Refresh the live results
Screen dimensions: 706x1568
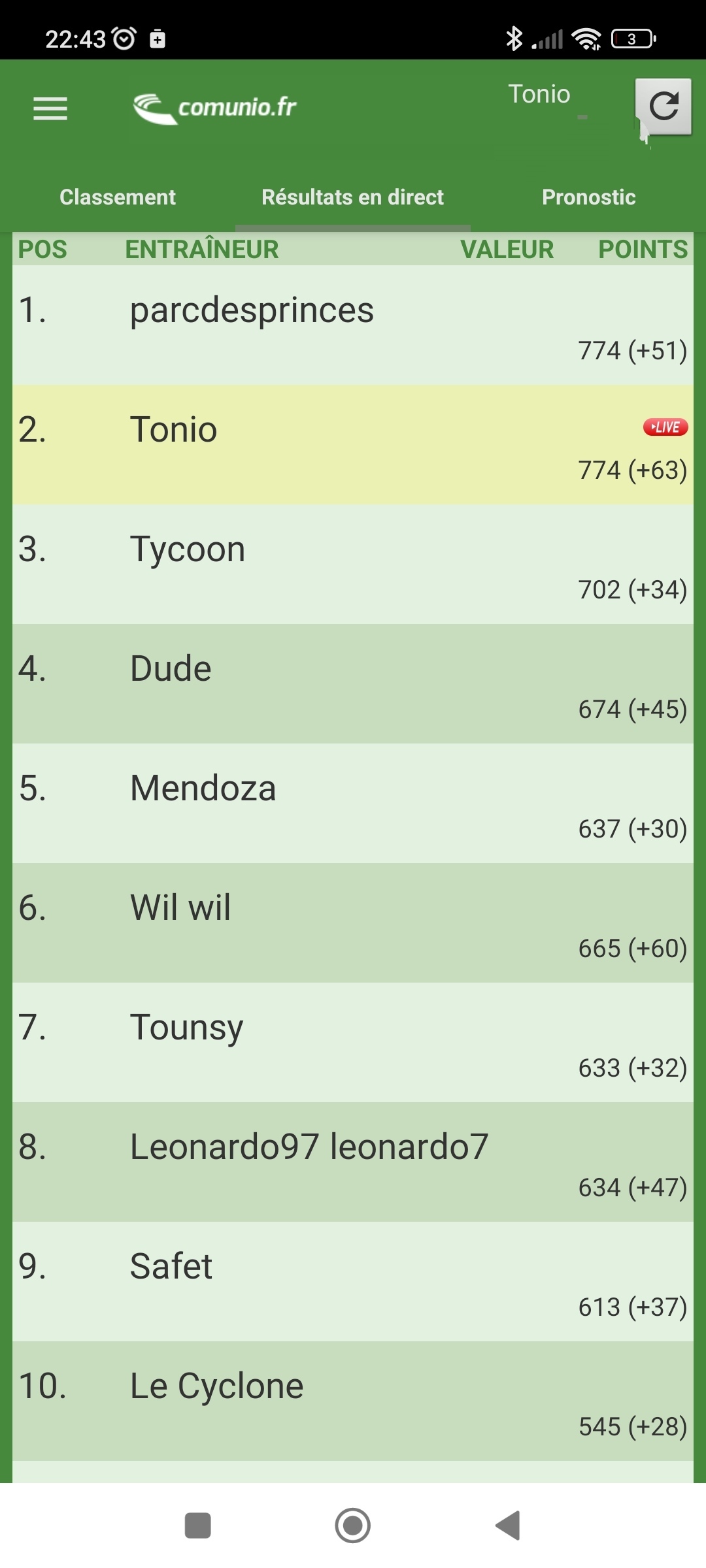point(664,106)
